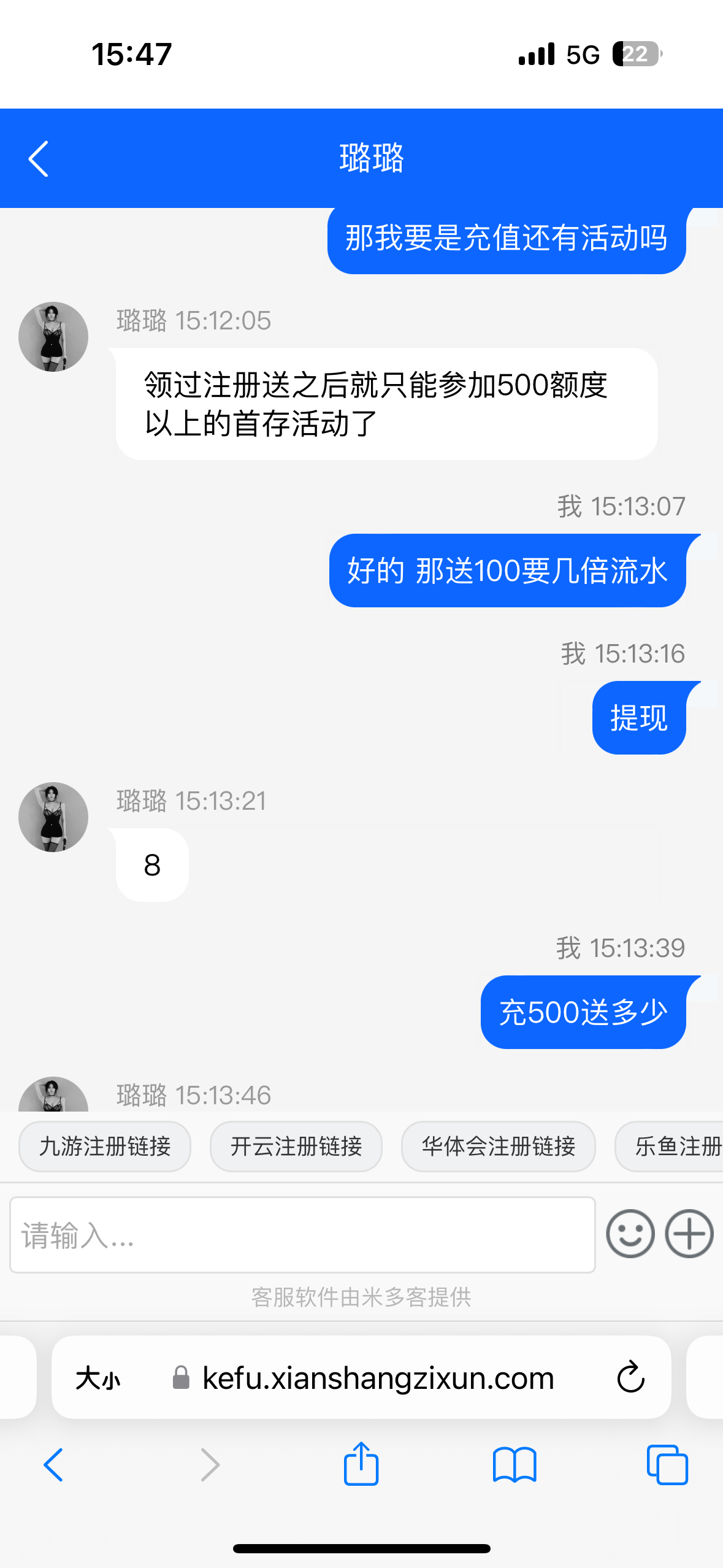Open Safari page settings 大小

98,1378
